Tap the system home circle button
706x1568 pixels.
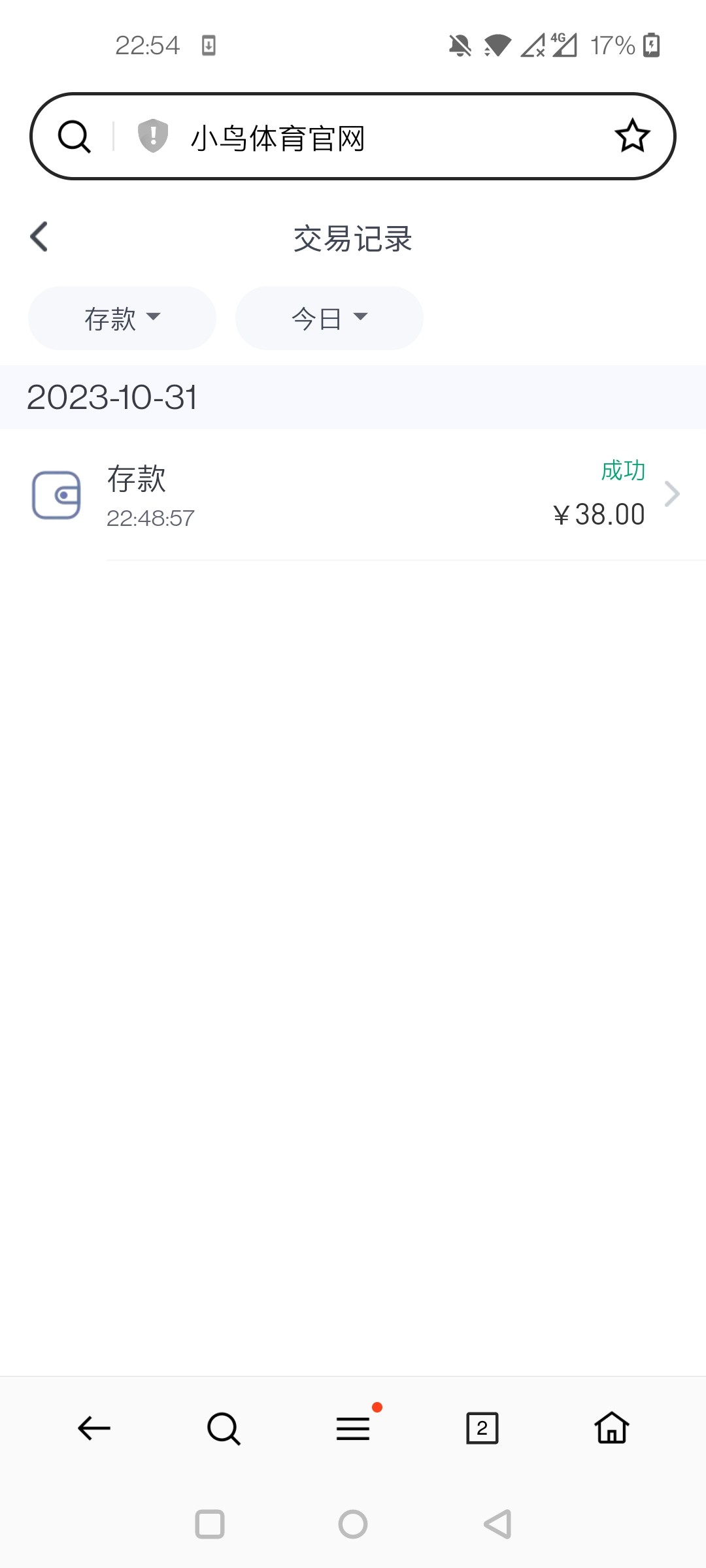point(353,1524)
